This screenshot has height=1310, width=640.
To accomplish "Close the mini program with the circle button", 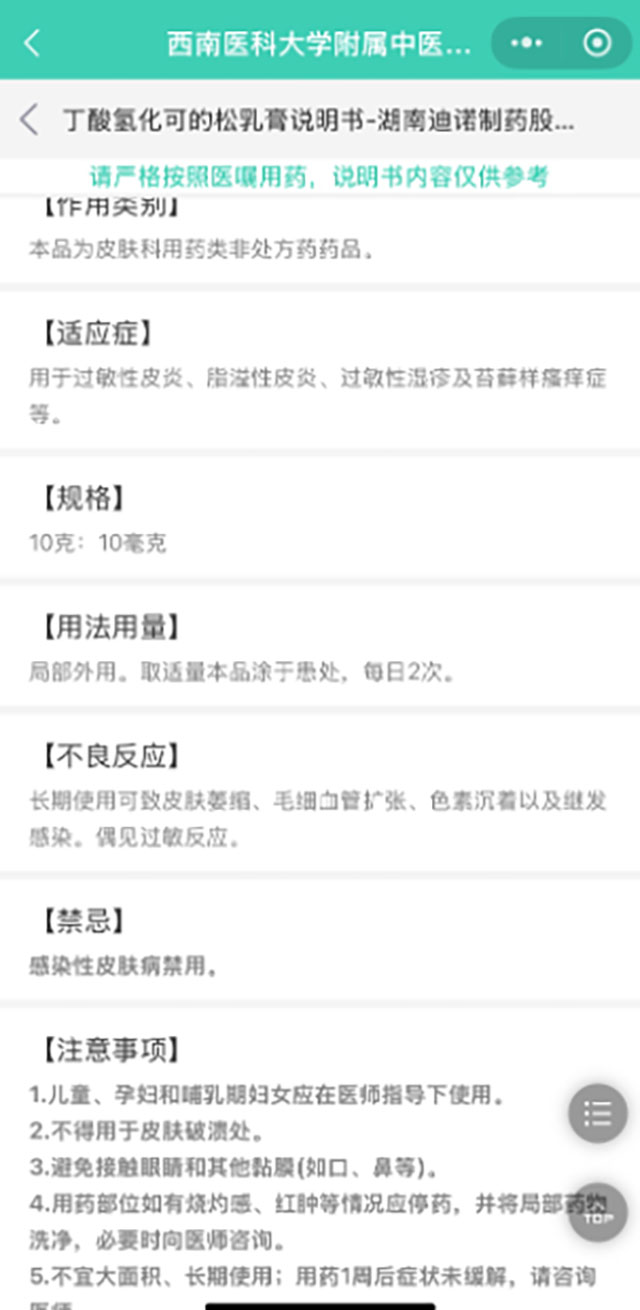I will (597, 43).
